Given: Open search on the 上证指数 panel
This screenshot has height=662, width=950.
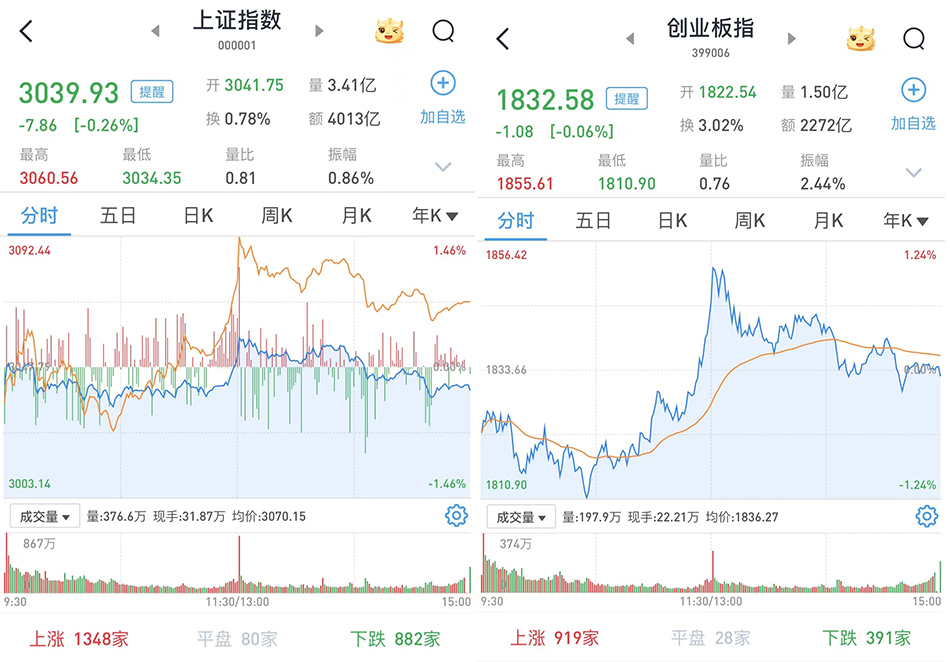Looking at the screenshot, I should [443, 31].
